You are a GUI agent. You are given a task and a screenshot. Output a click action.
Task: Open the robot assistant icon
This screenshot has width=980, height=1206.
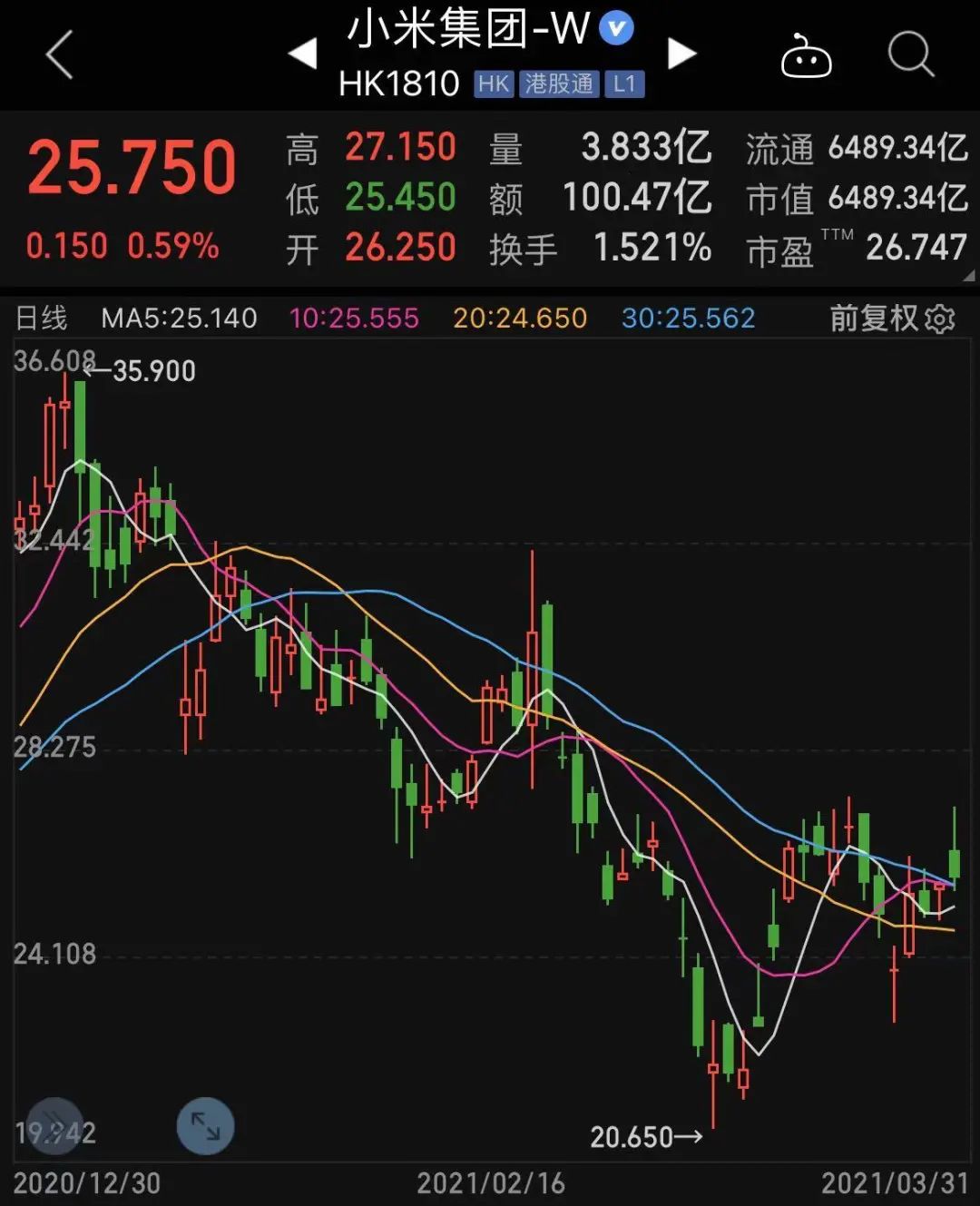pyautogui.click(x=806, y=56)
